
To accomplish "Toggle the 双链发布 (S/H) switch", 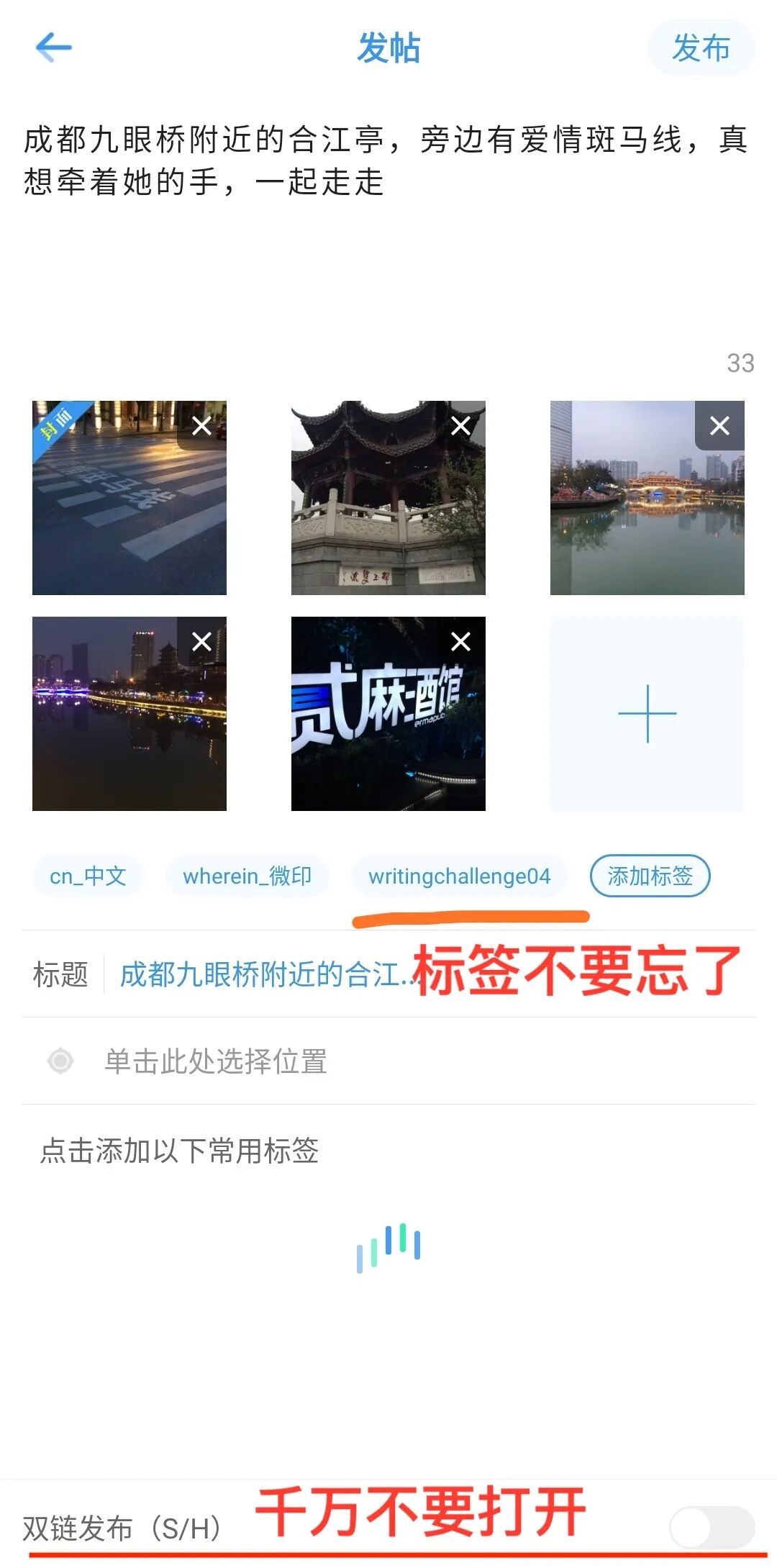I will tap(711, 1528).
